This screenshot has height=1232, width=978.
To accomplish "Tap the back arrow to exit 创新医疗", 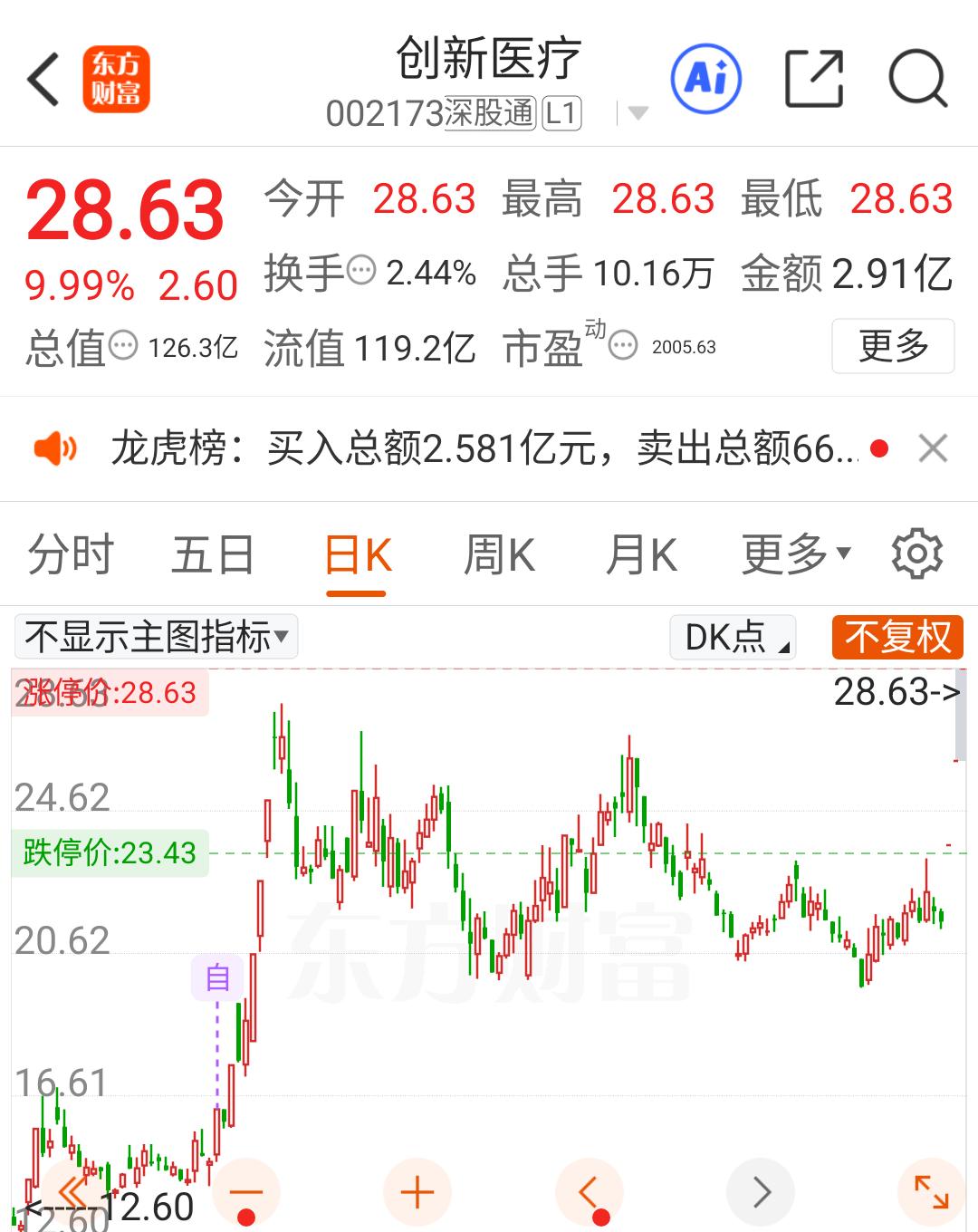I will tap(43, 79).
